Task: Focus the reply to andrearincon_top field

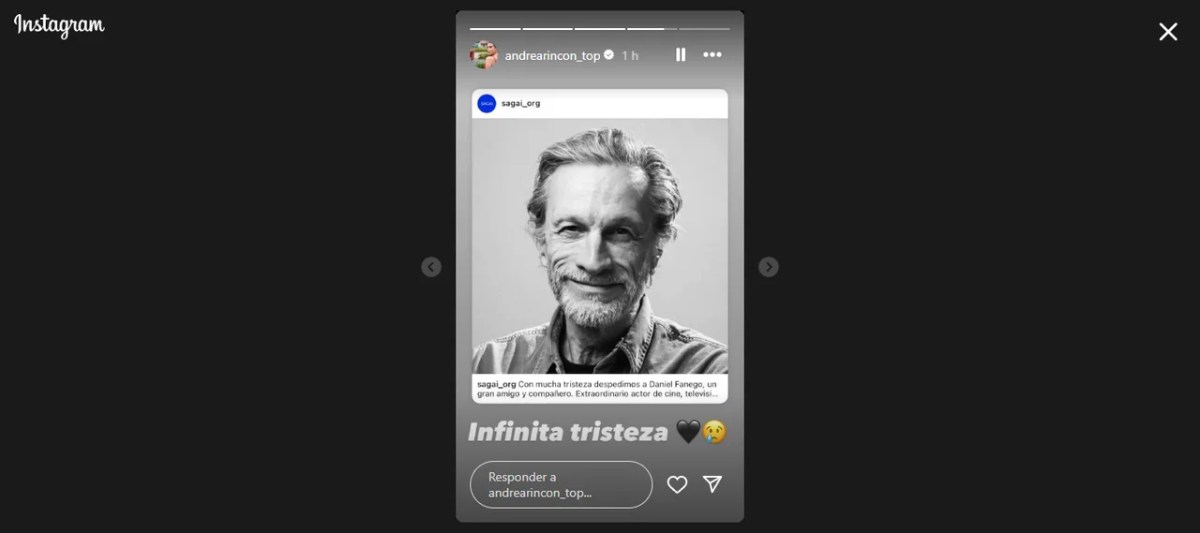Action: [560, 484]
